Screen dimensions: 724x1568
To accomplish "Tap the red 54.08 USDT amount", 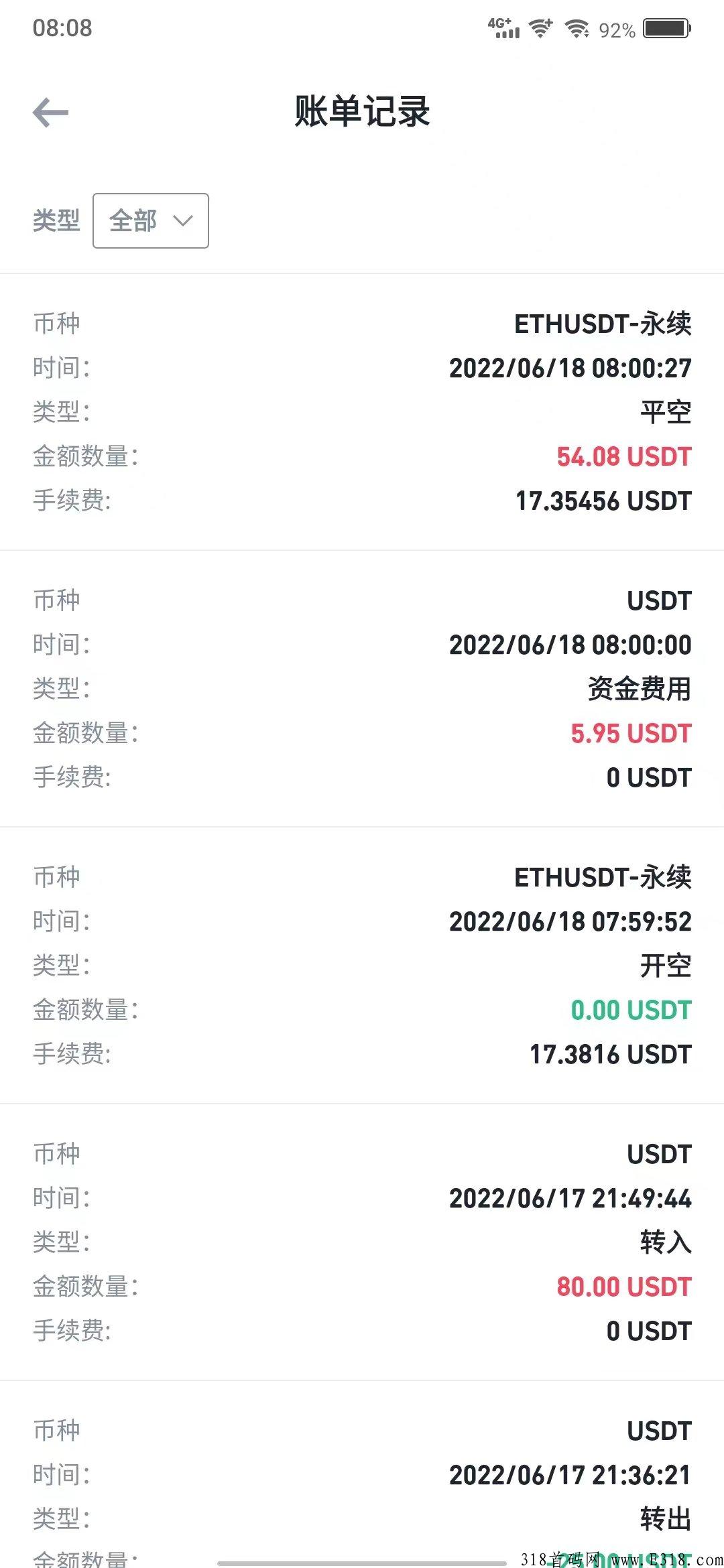I will point(623,456).
